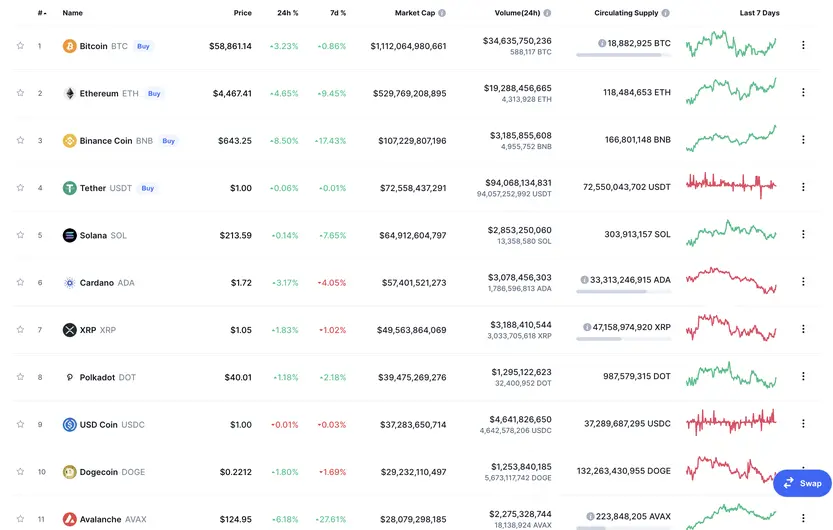
Task: Show Circulating Supply info tooltip
Action: (x=666, y=13)
